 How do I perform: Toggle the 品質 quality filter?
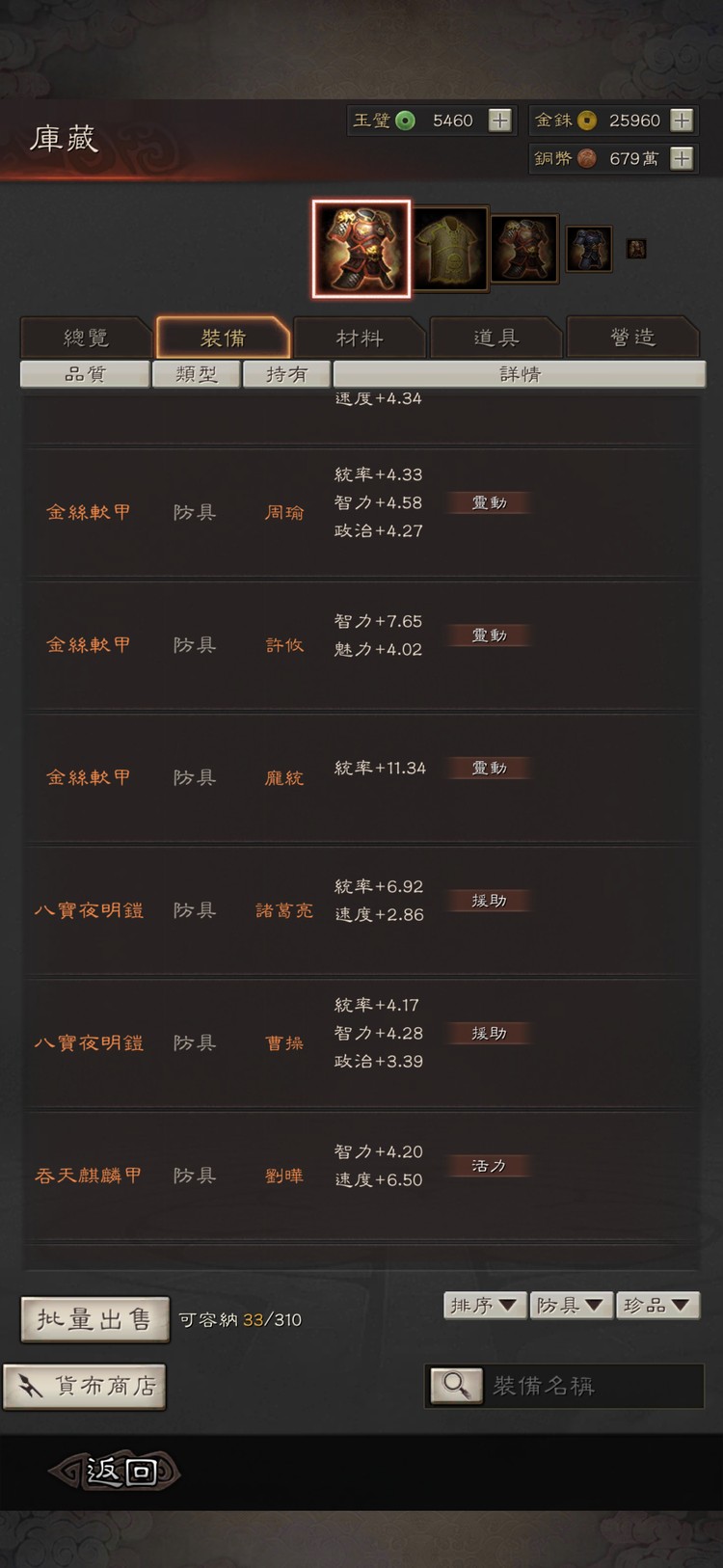coord(85,374)
